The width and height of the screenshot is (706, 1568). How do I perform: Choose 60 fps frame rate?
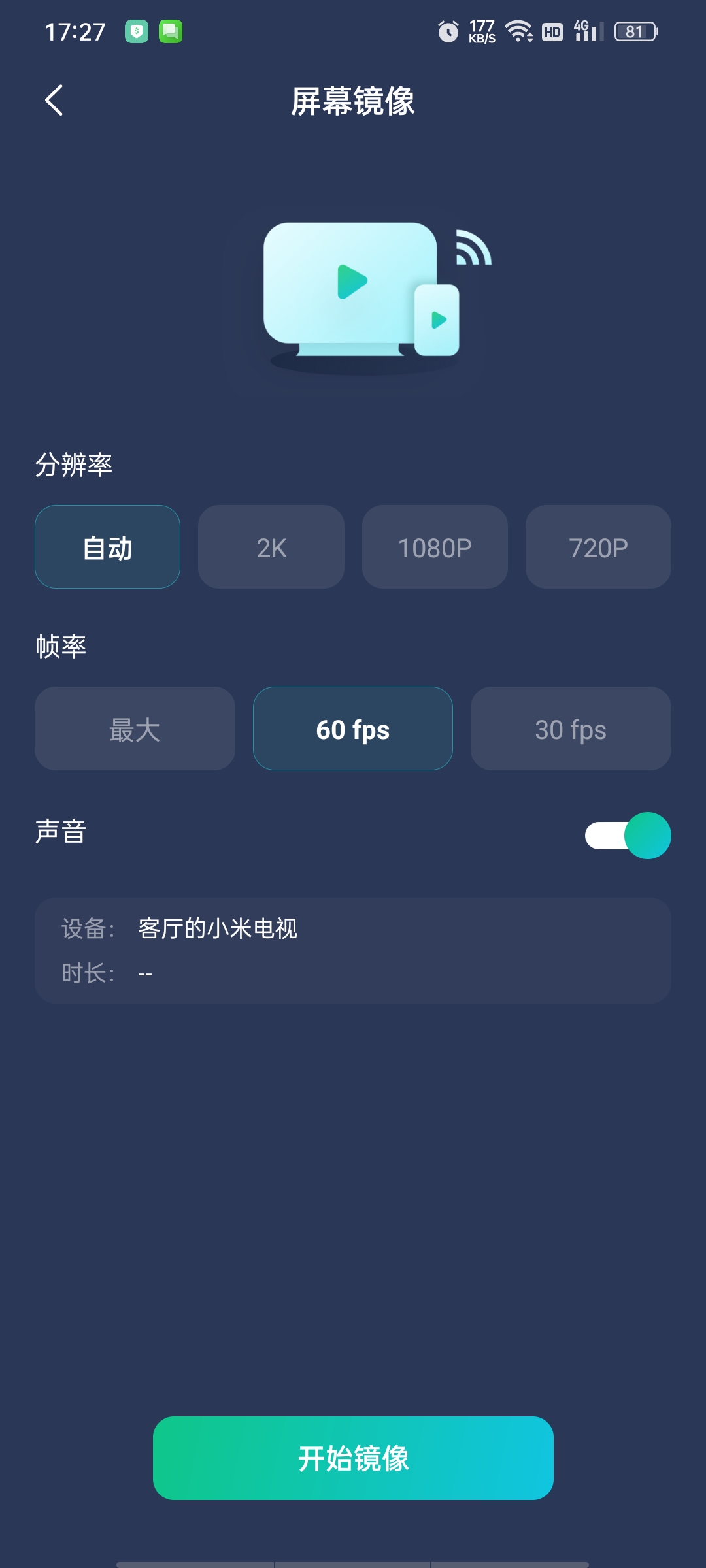353,728
